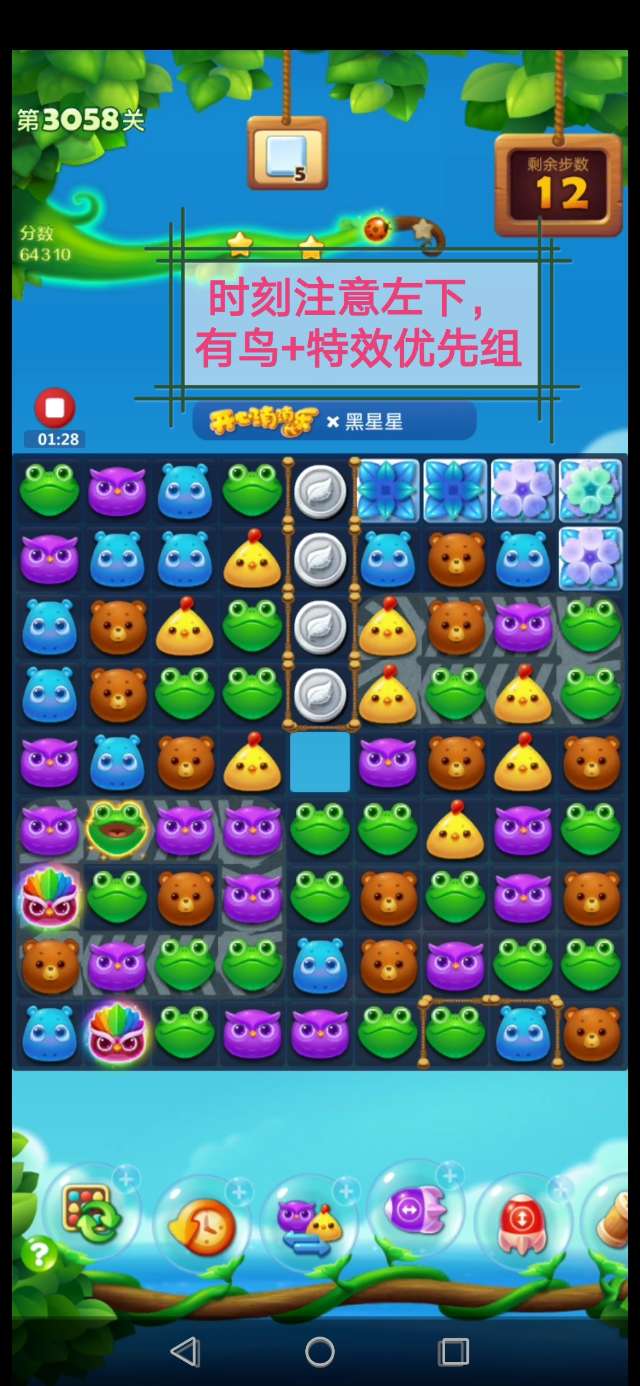Select the rainbow bird in the bottom row

(117, 1031)
